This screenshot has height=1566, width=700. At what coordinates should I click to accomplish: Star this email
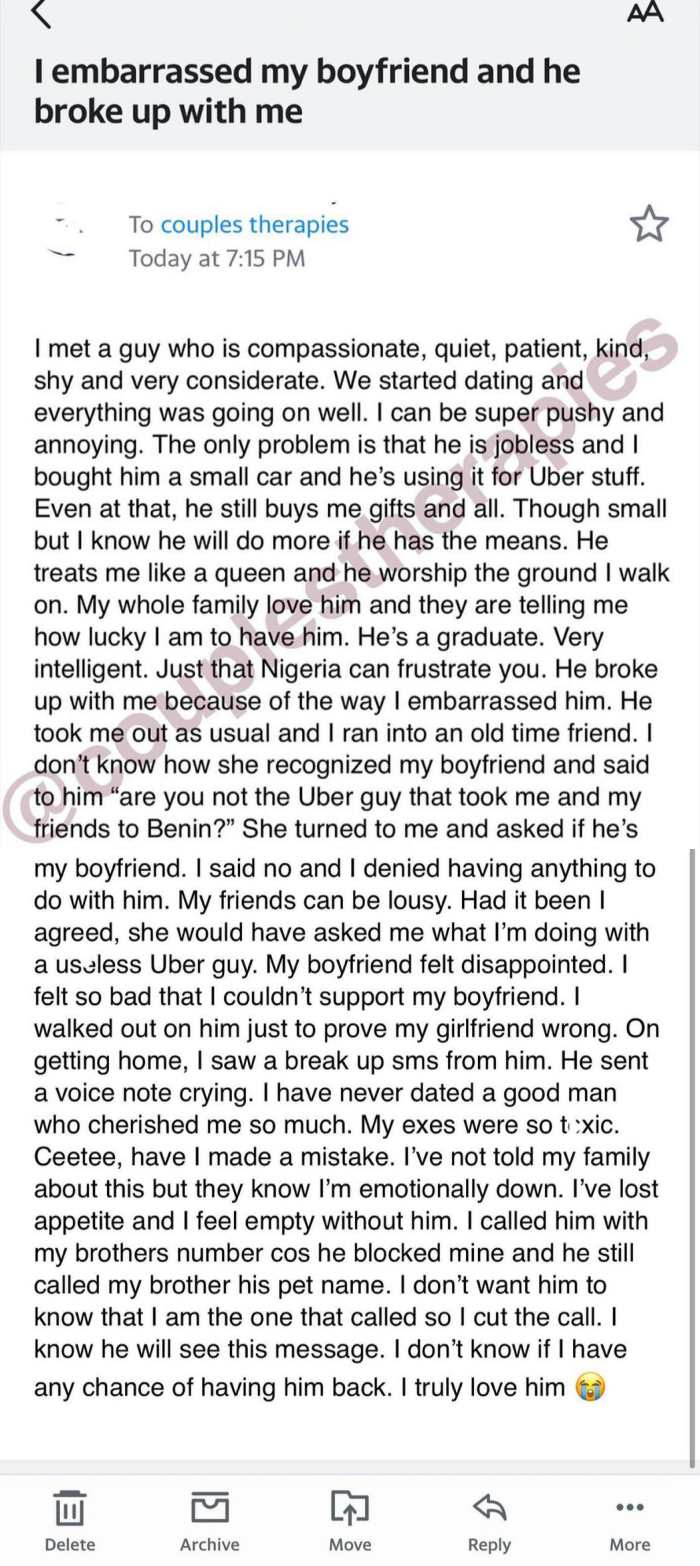pos(650,224)
